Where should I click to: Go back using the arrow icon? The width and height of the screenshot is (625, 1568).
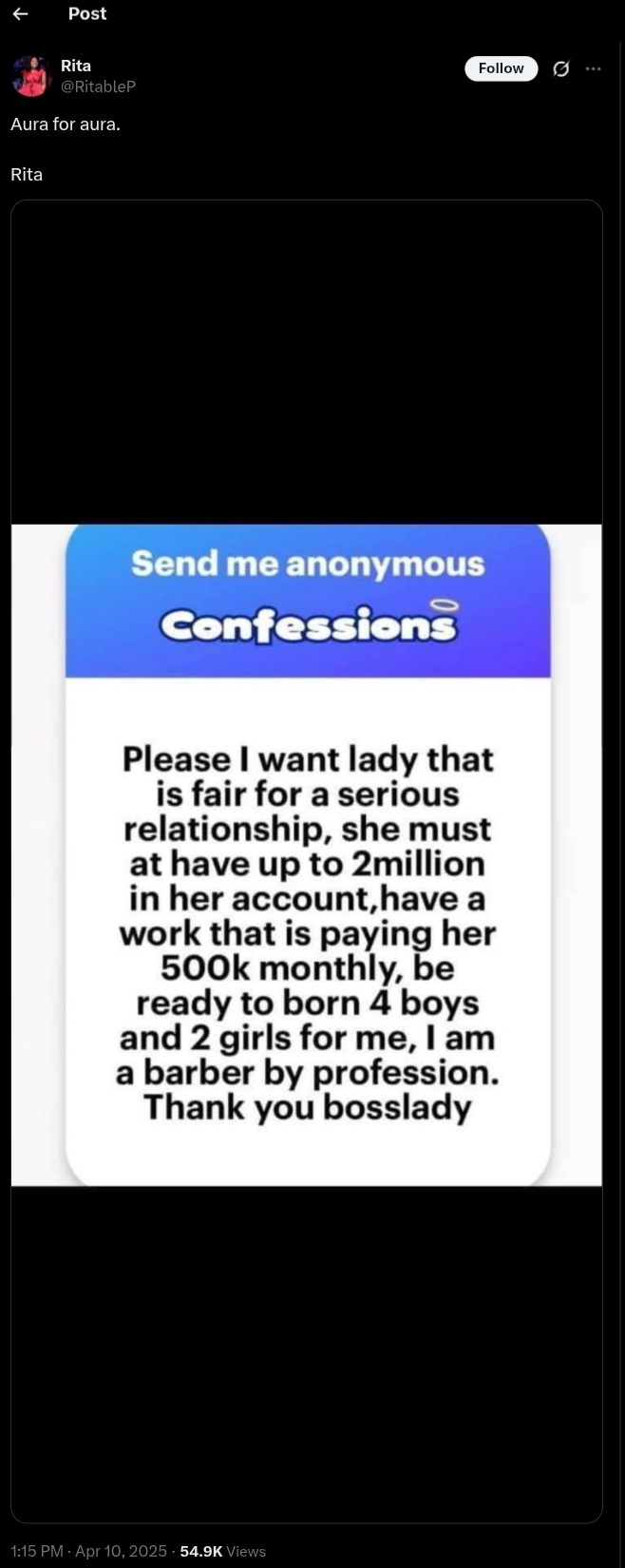(20, 14)
